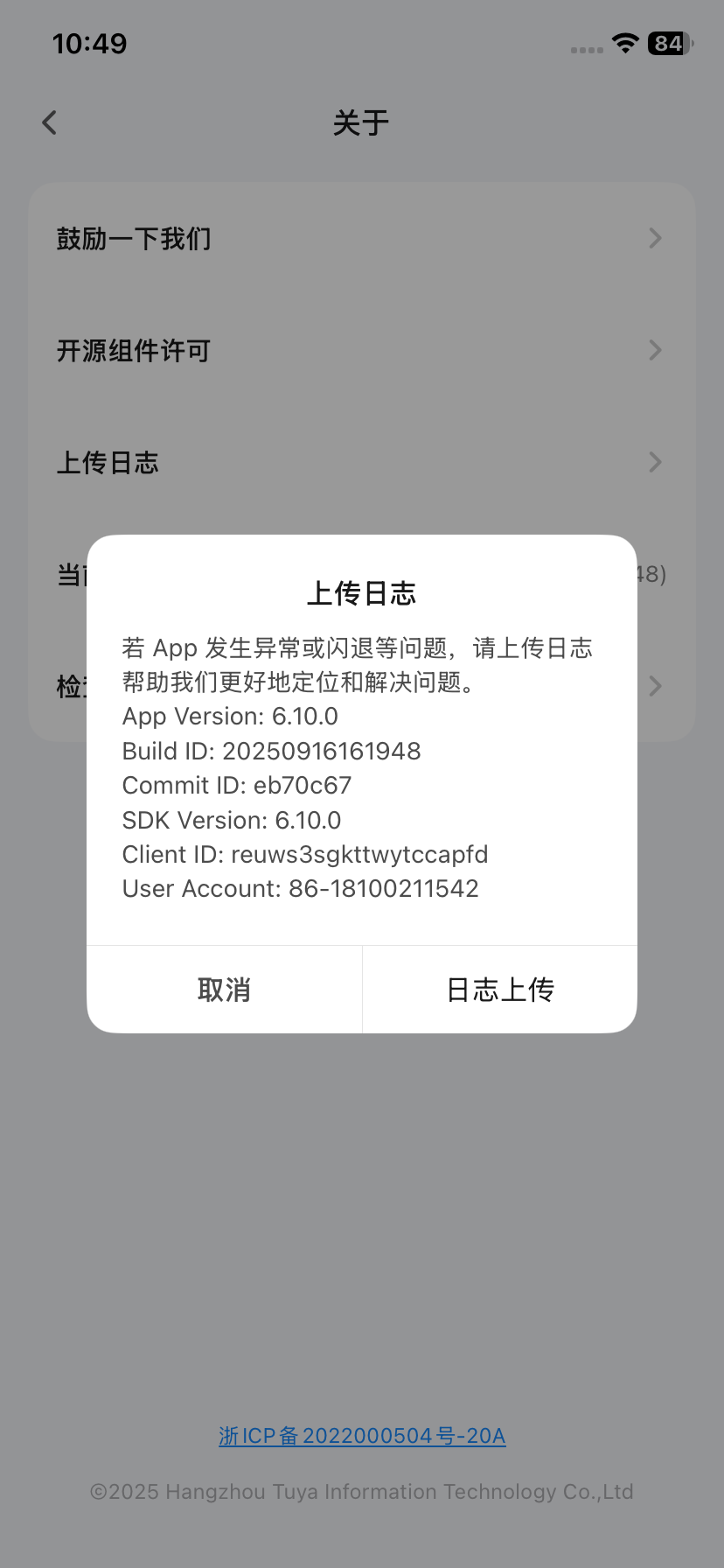Tap the 取消 button in the dialog
Viewport: 724px width, 1568px height.
224,989
